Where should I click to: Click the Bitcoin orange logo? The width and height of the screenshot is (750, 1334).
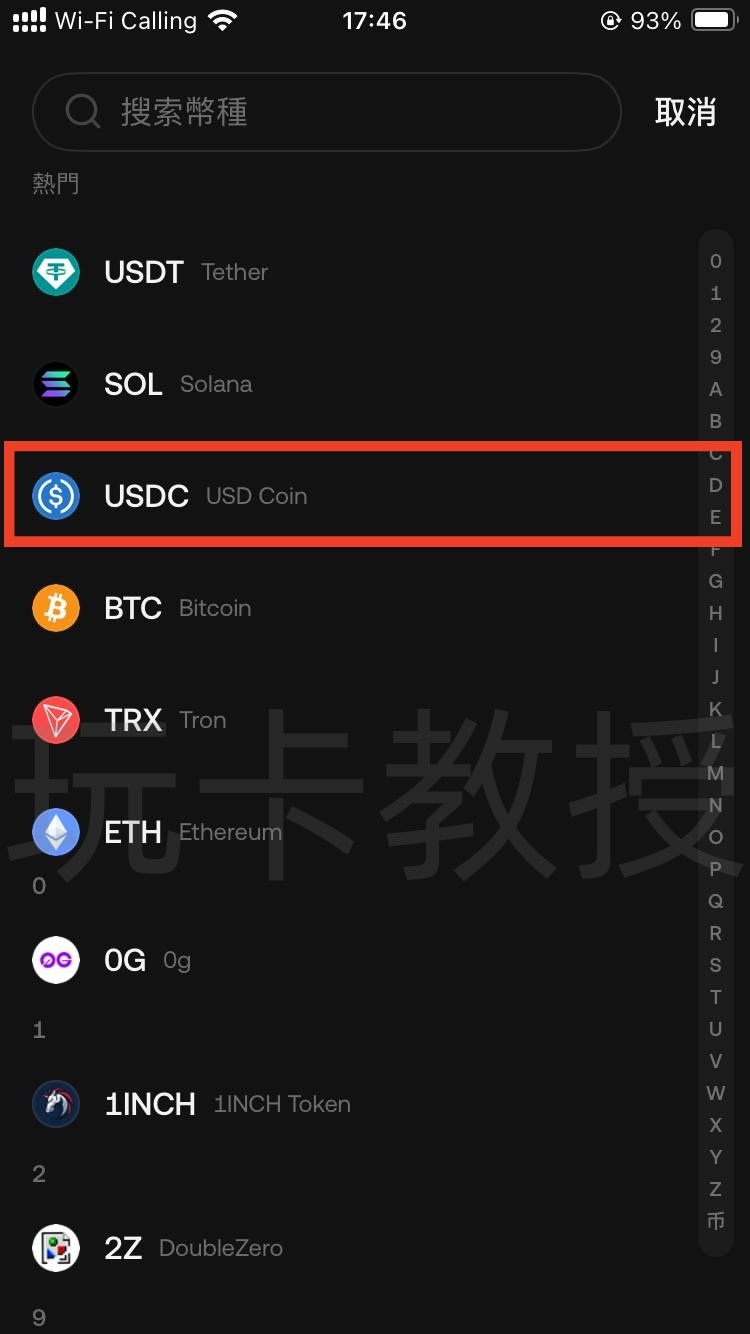(56, 608)
